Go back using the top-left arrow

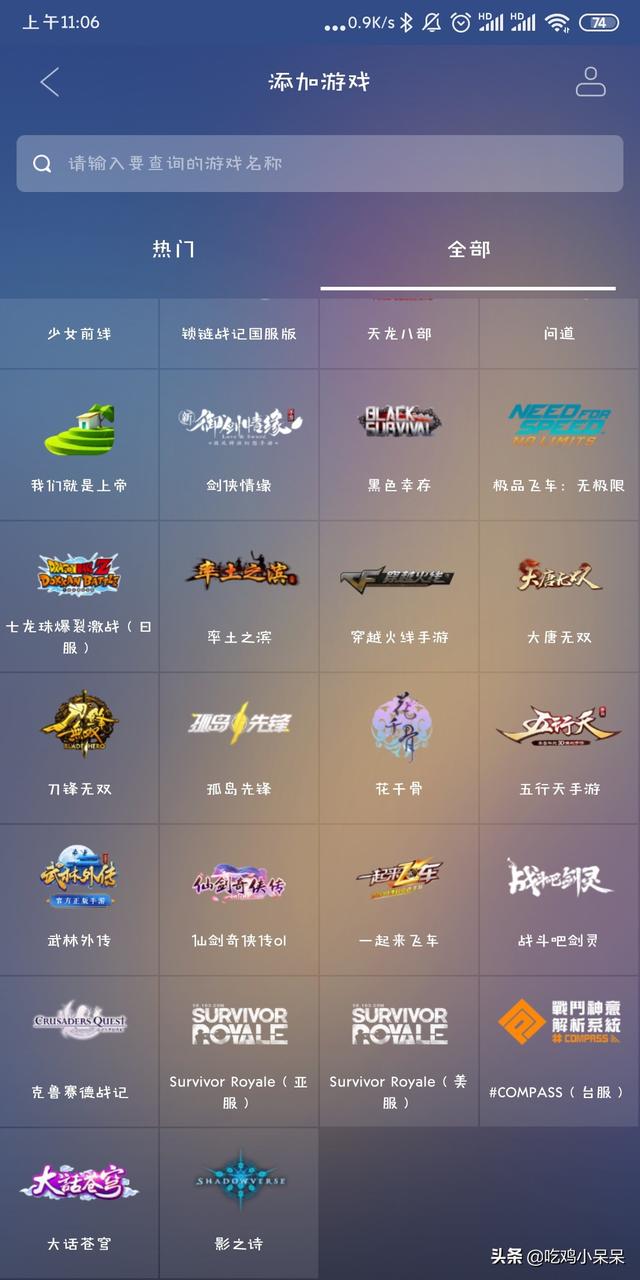pyautogui.click(x=50, y=82)
